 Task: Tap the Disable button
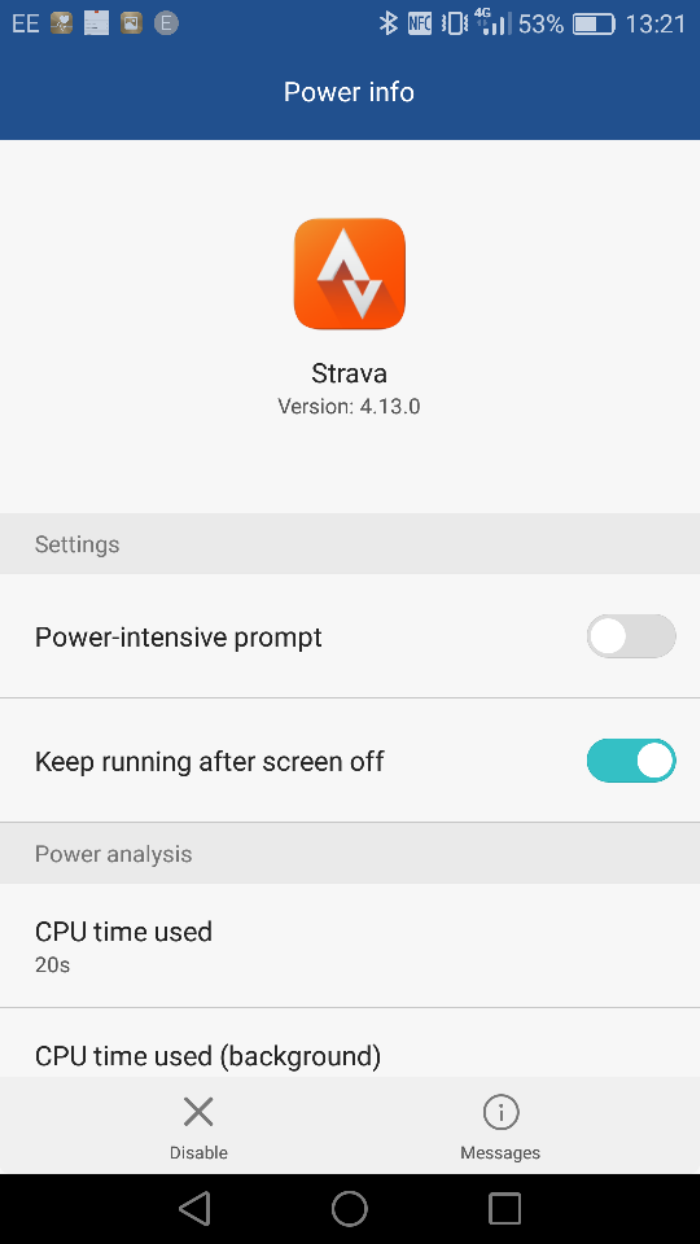point(198,1127)
